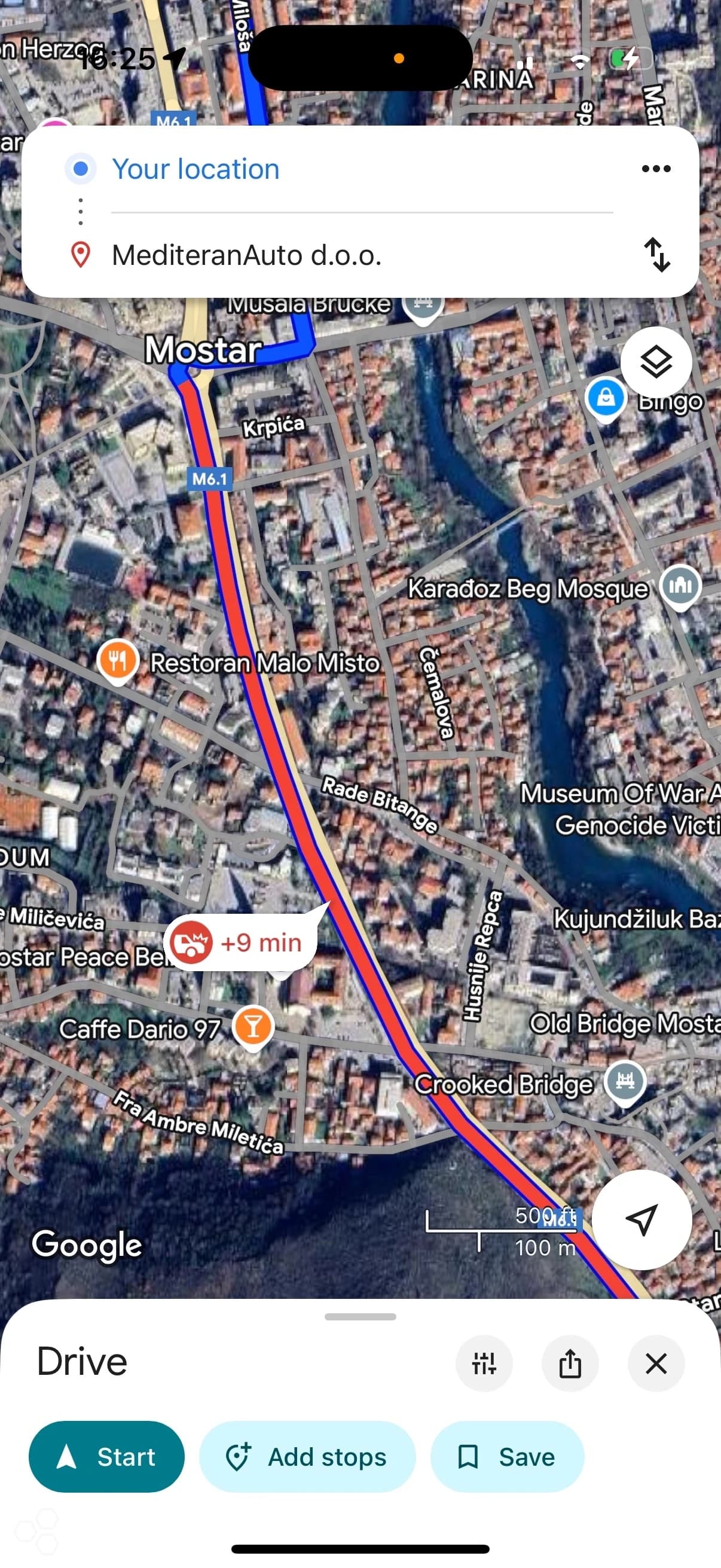Select the Restoran Malo Misto map pin
The height and width of the screenshot is (1568, 721).
[x=118, y=660]
